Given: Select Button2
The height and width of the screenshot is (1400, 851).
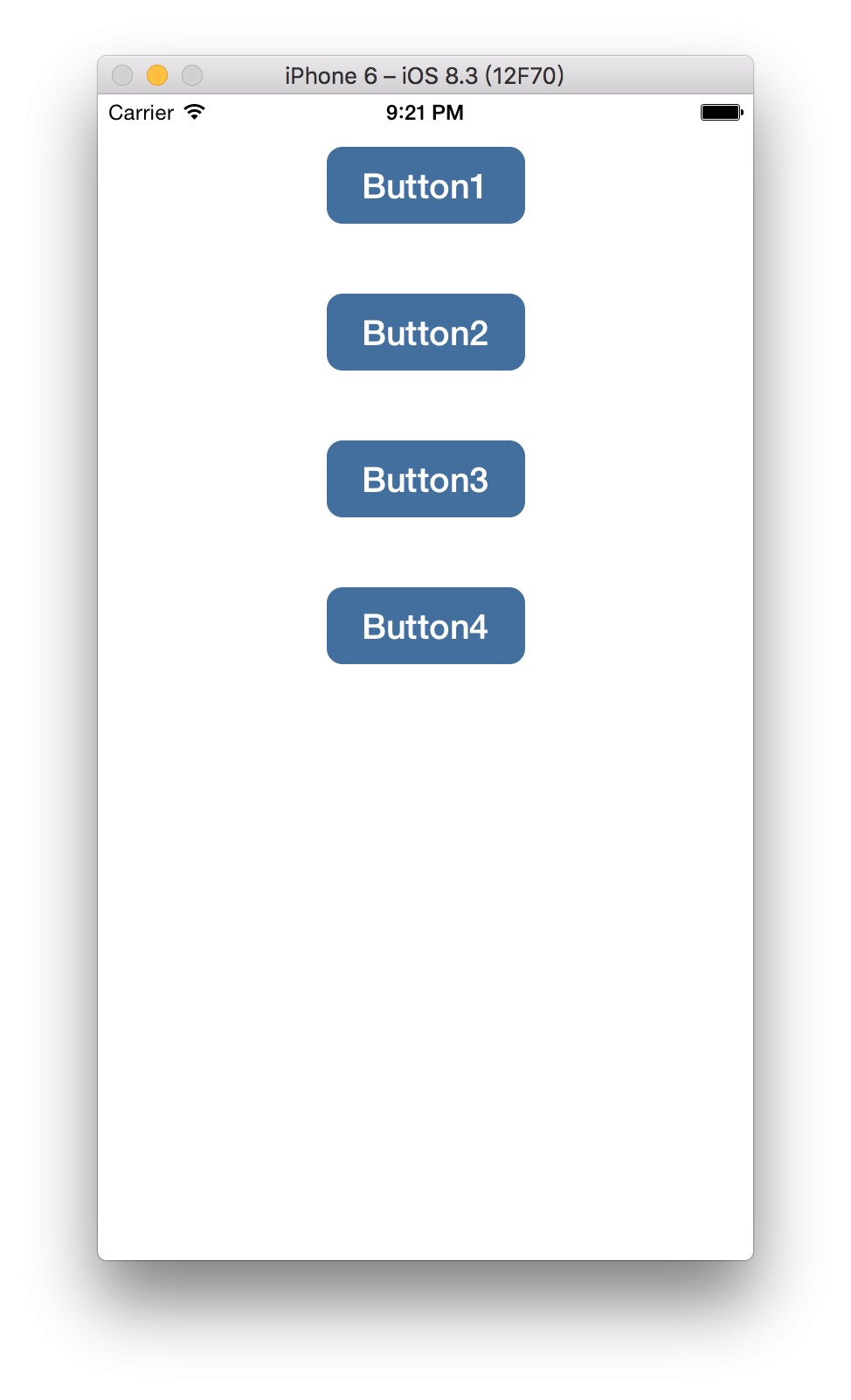Looking at the screenshot, I should tap(425, 332).
